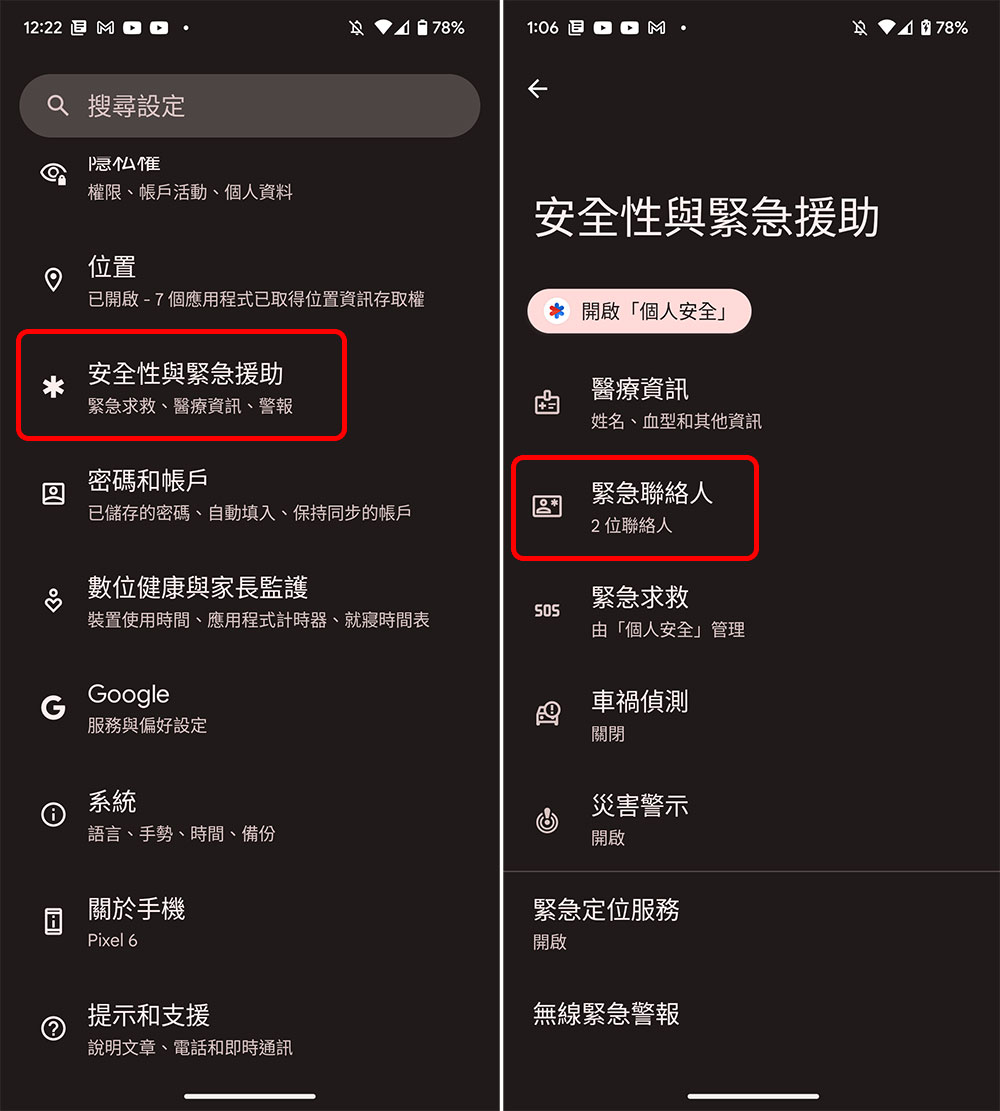This screenshot has width=1000, height=1111.
Task: Go back with the arrow icon
Action: click(538, 89)
